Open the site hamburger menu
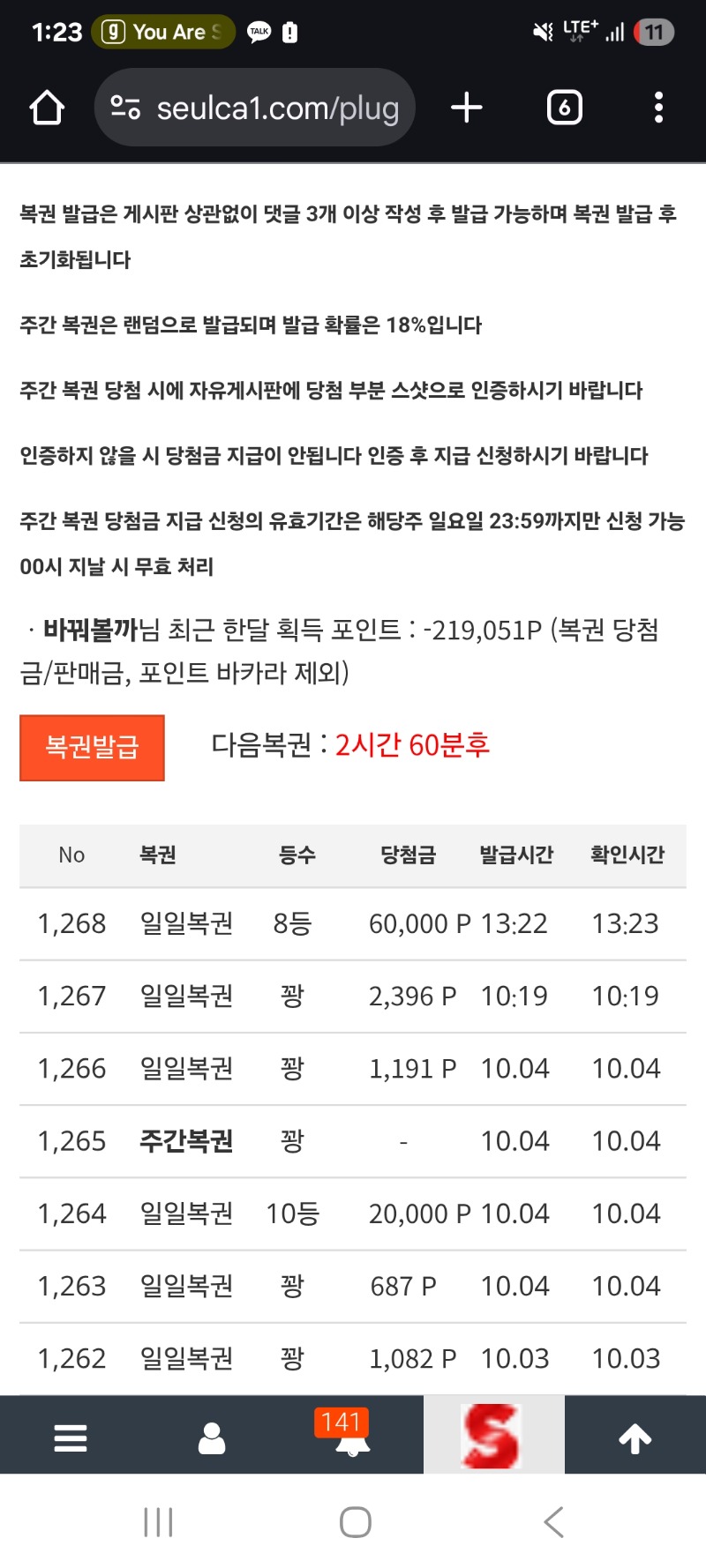The width and height of the screenshot is (706, 1568). coord(71,1437)
